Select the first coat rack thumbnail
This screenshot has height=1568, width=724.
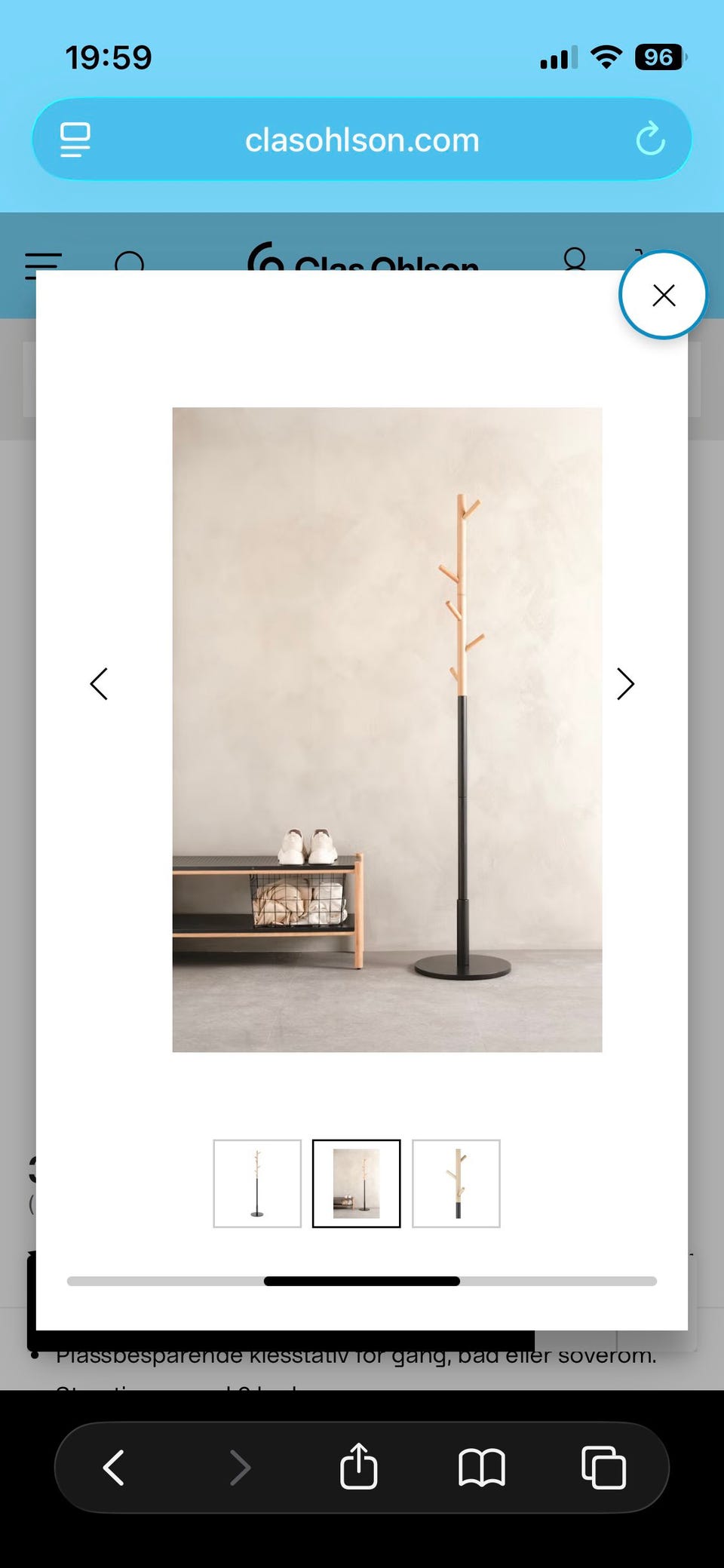pyautogui.click(x=256, y=1183)
